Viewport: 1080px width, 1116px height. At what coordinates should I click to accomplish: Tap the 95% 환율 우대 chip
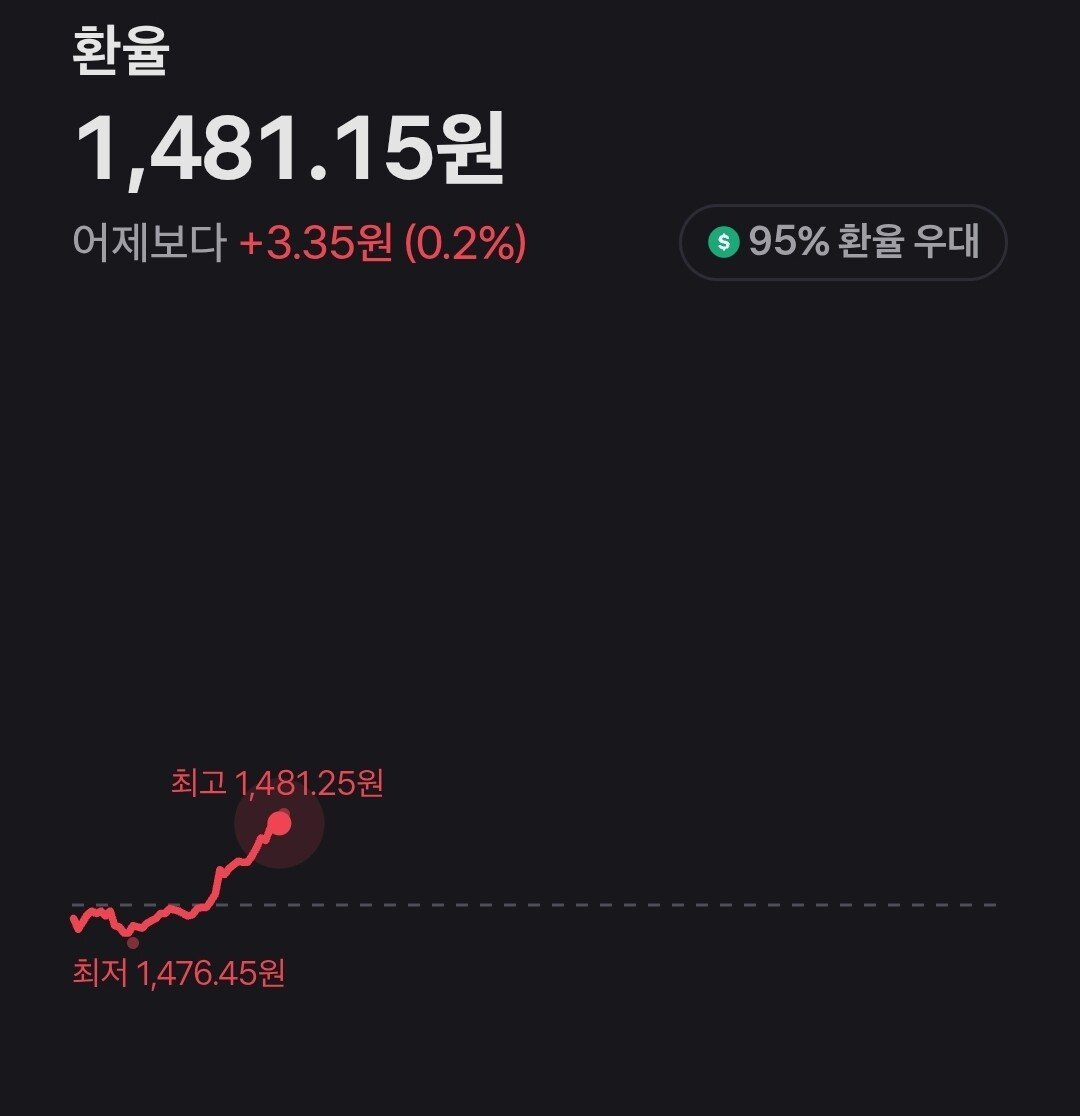pyautogui.click(x=842, y=242)
